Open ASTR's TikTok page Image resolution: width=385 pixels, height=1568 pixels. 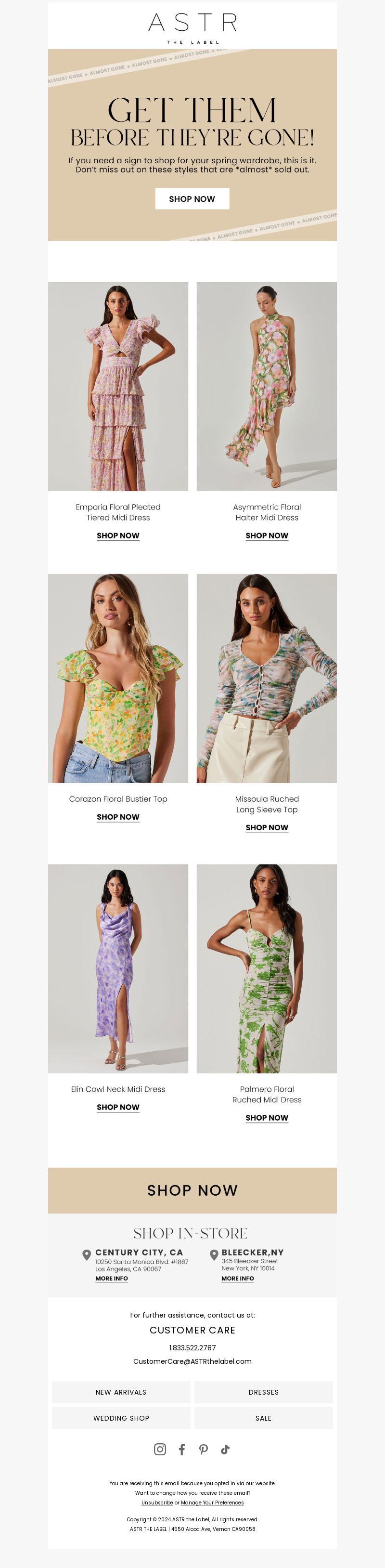pyautogui.click(x=225, y=1450)
